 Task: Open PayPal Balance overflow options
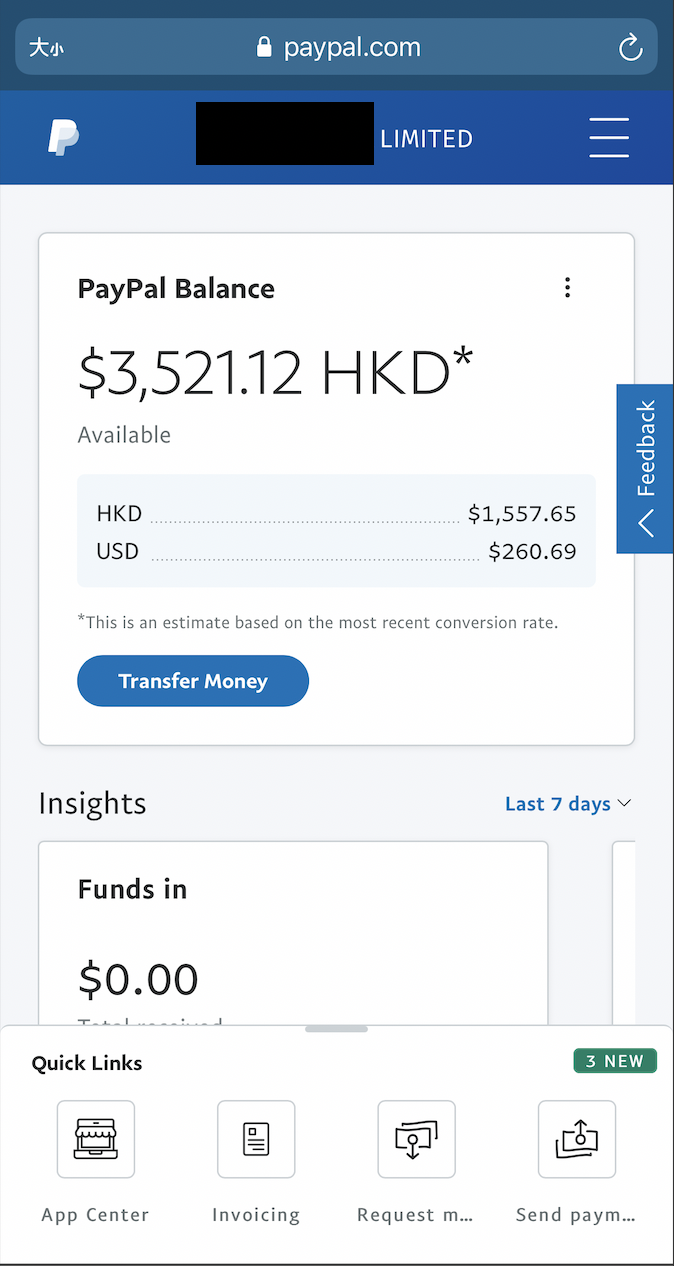pyautogui.click(x=567, y=288)
